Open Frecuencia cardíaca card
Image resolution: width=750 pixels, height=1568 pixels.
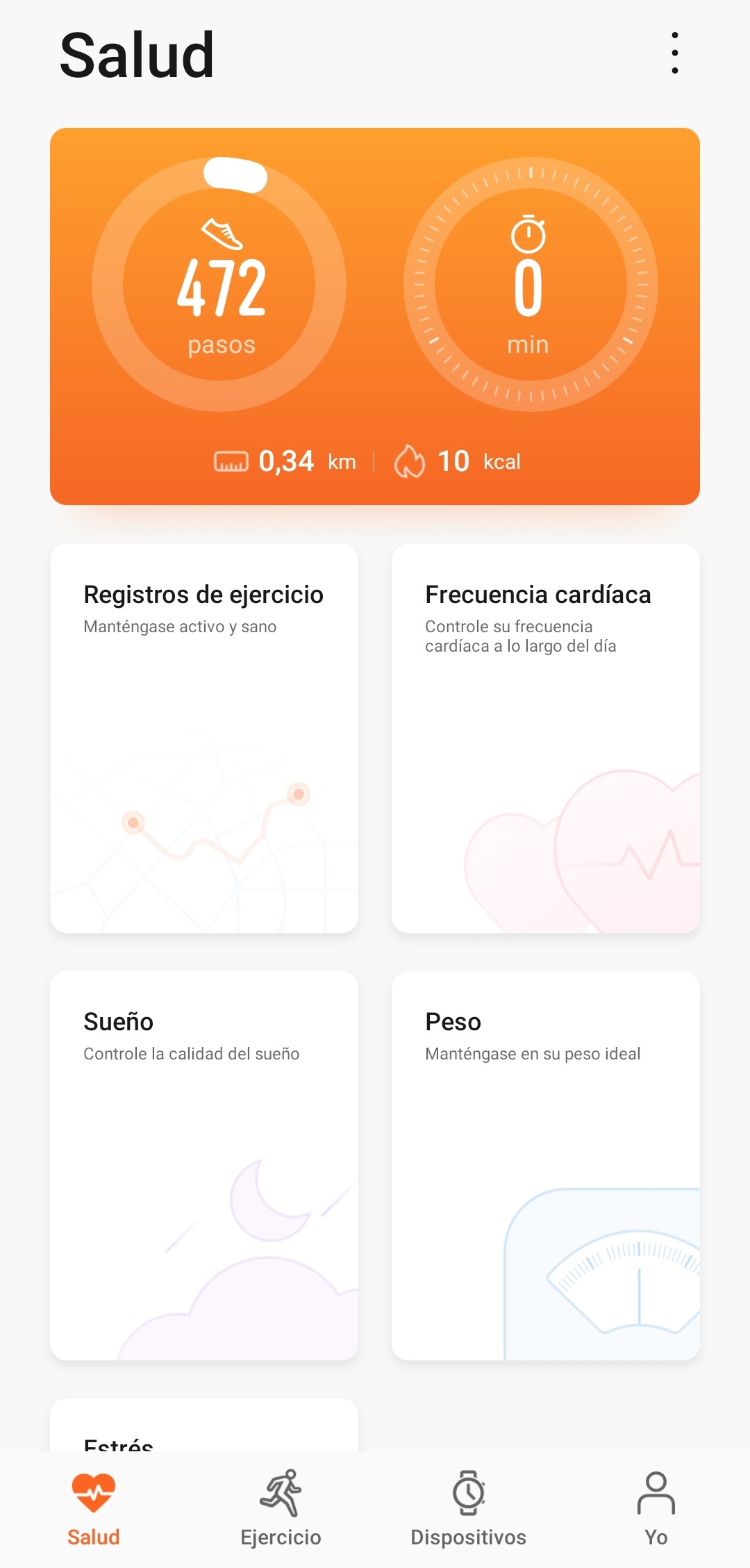[x=545, y=738]
